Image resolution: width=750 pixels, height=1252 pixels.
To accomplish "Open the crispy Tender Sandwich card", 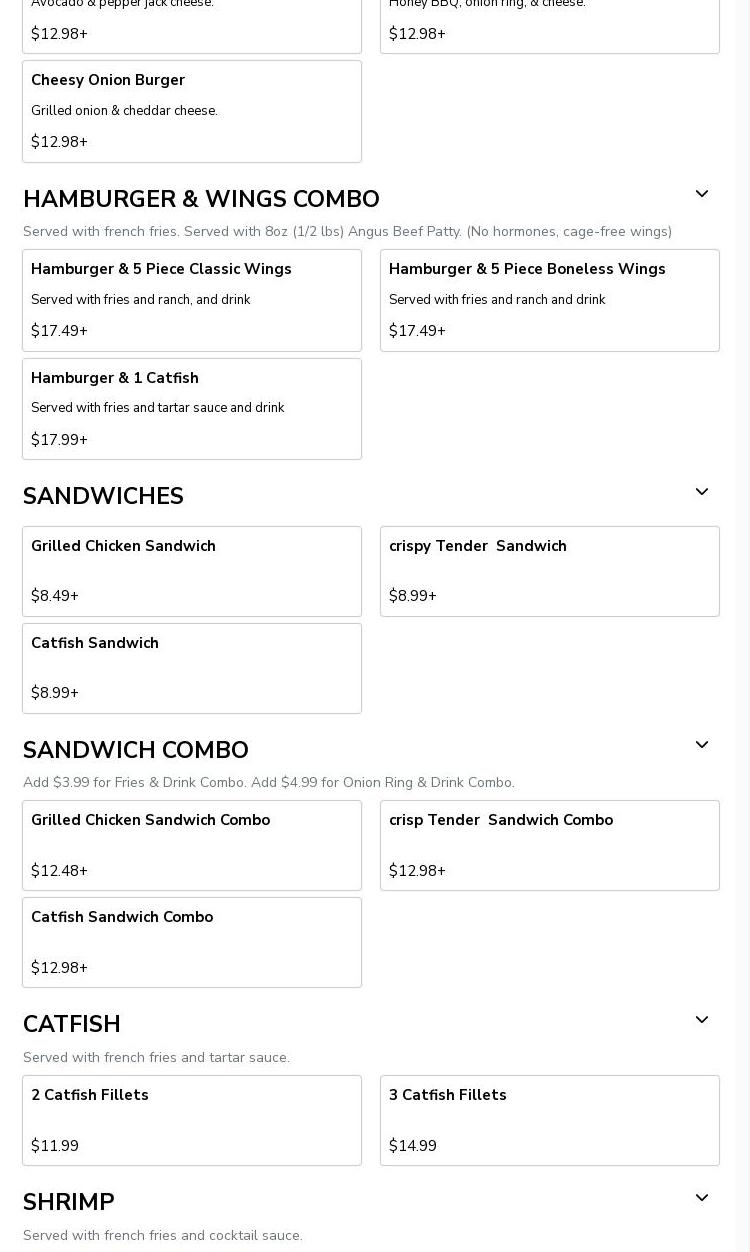I will (x=549, y=571).
